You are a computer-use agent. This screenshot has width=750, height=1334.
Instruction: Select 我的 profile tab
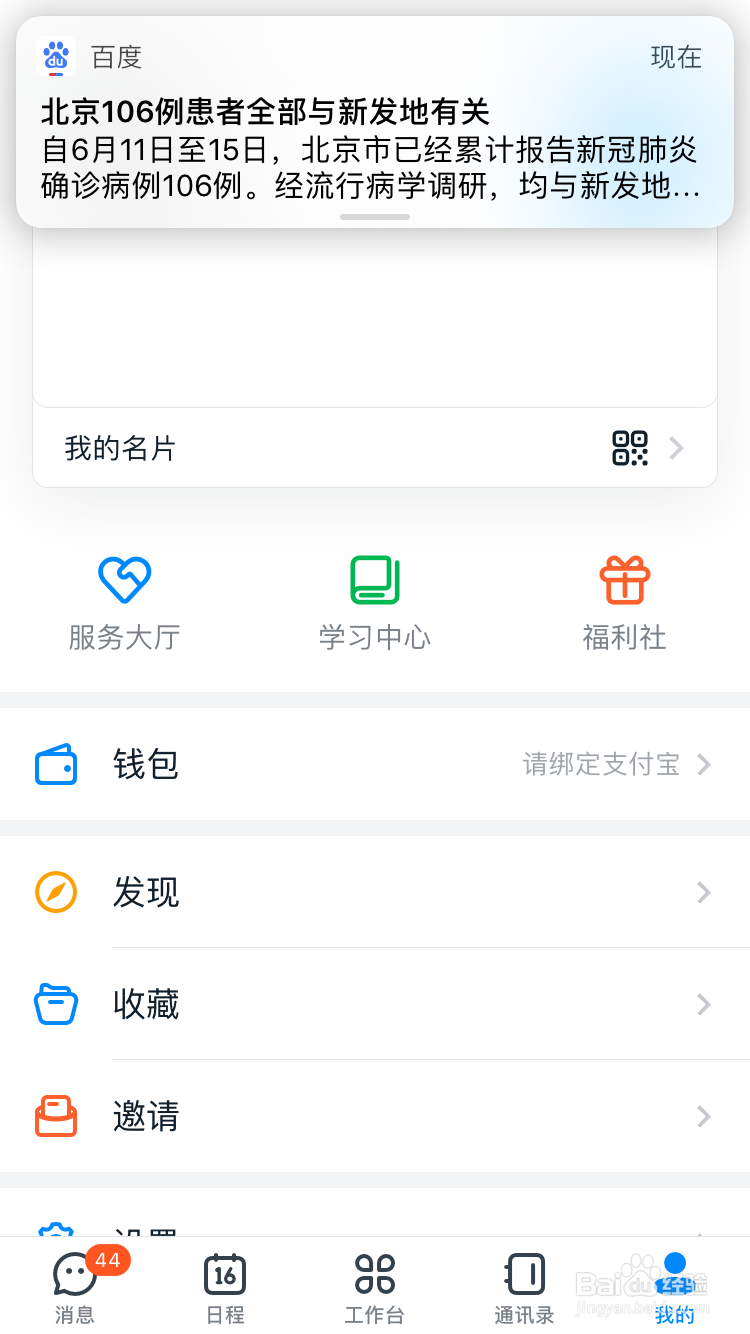[x=675, y=1288]
